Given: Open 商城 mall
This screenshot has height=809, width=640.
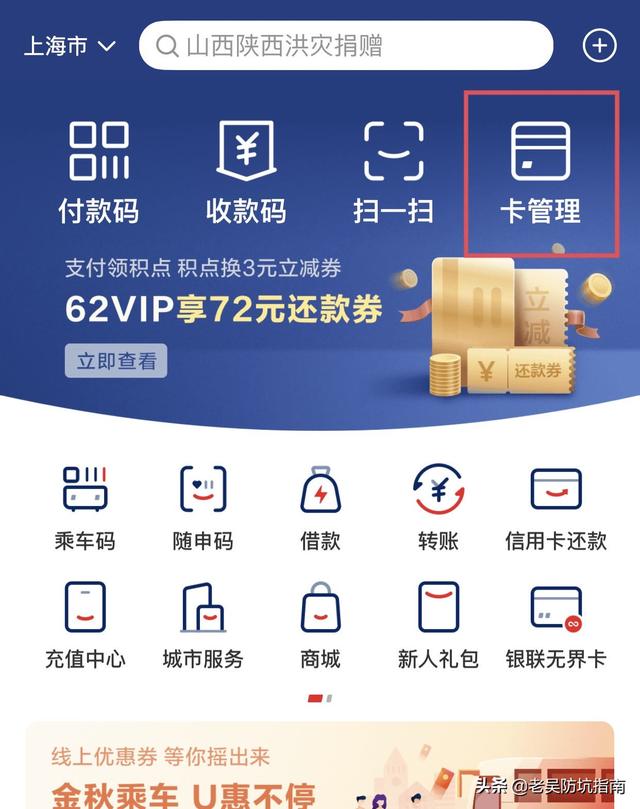Looking at the screenshot, I should tap(320, 625).
